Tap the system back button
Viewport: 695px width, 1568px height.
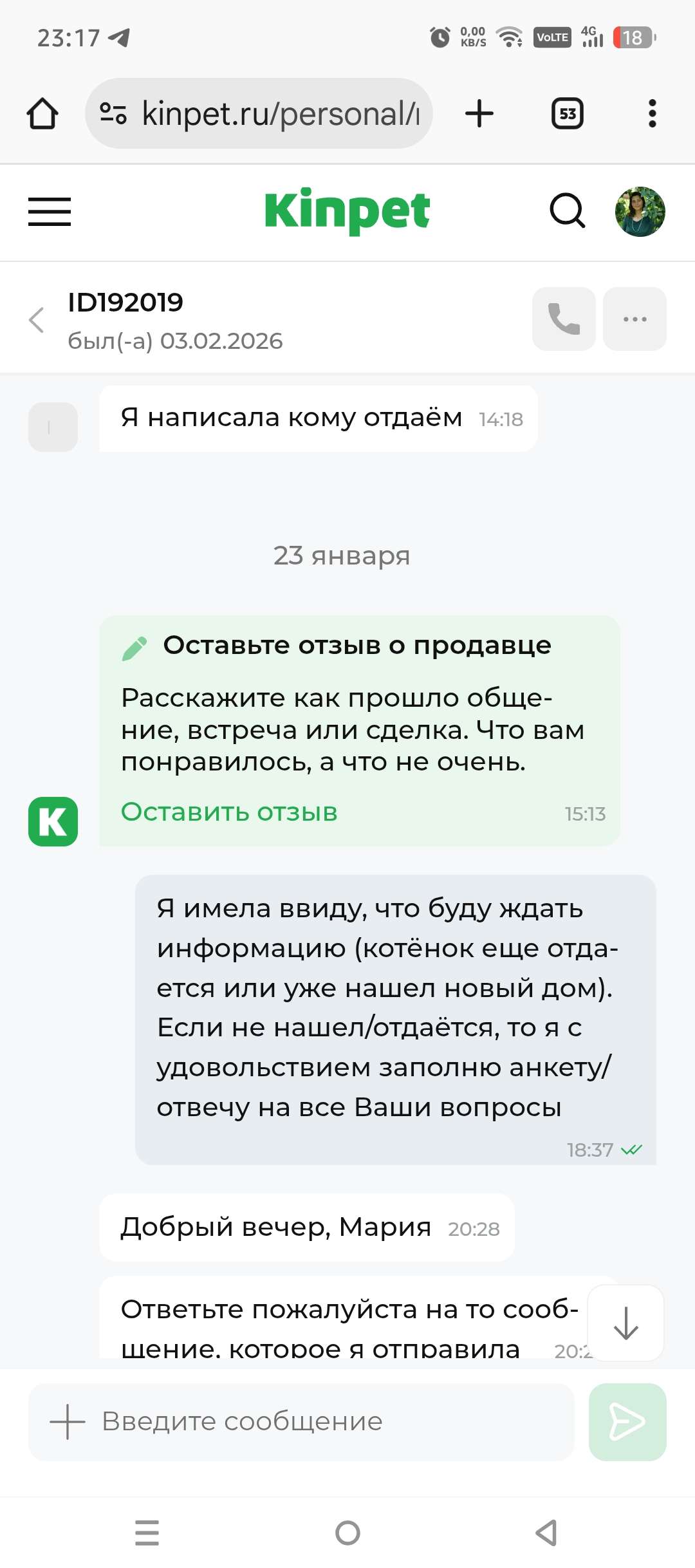[x=547, y=1533]
